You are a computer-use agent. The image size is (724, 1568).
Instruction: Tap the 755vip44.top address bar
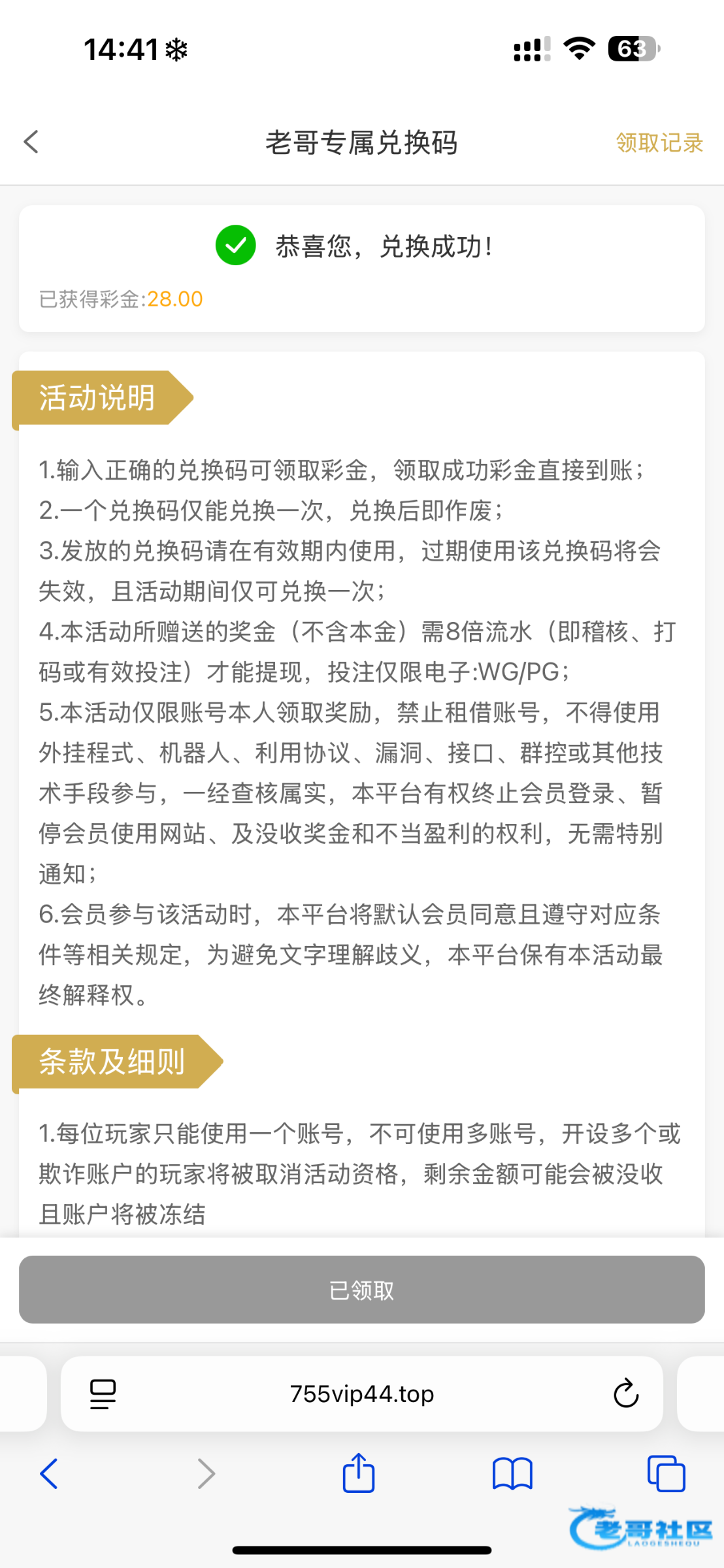pos(362,1394)
